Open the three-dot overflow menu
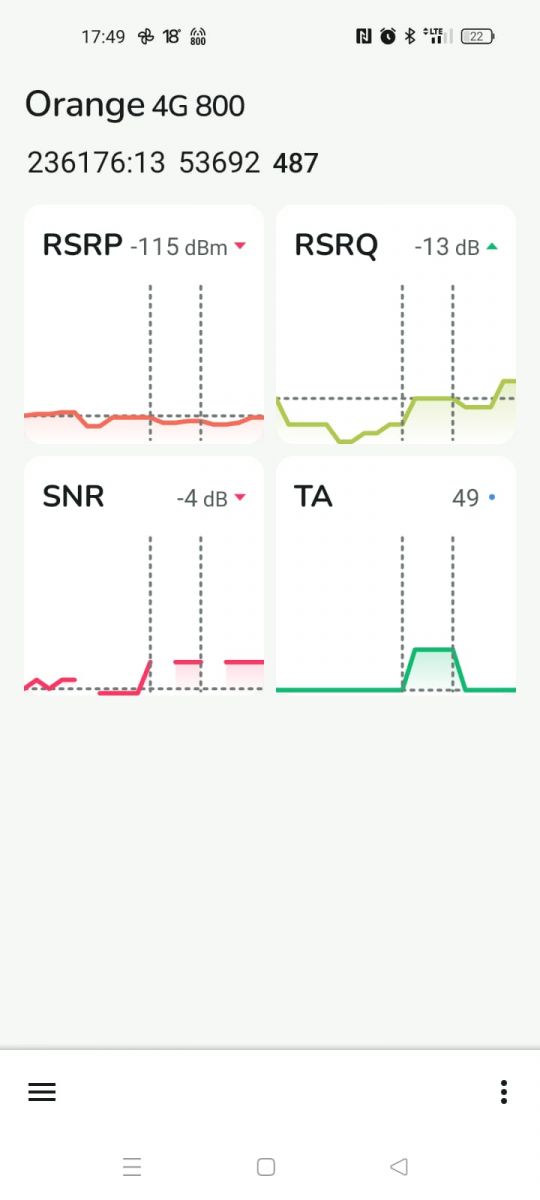Image resolution: width=540 pixels, height=1200 pixels. (x=503, y=1092)
